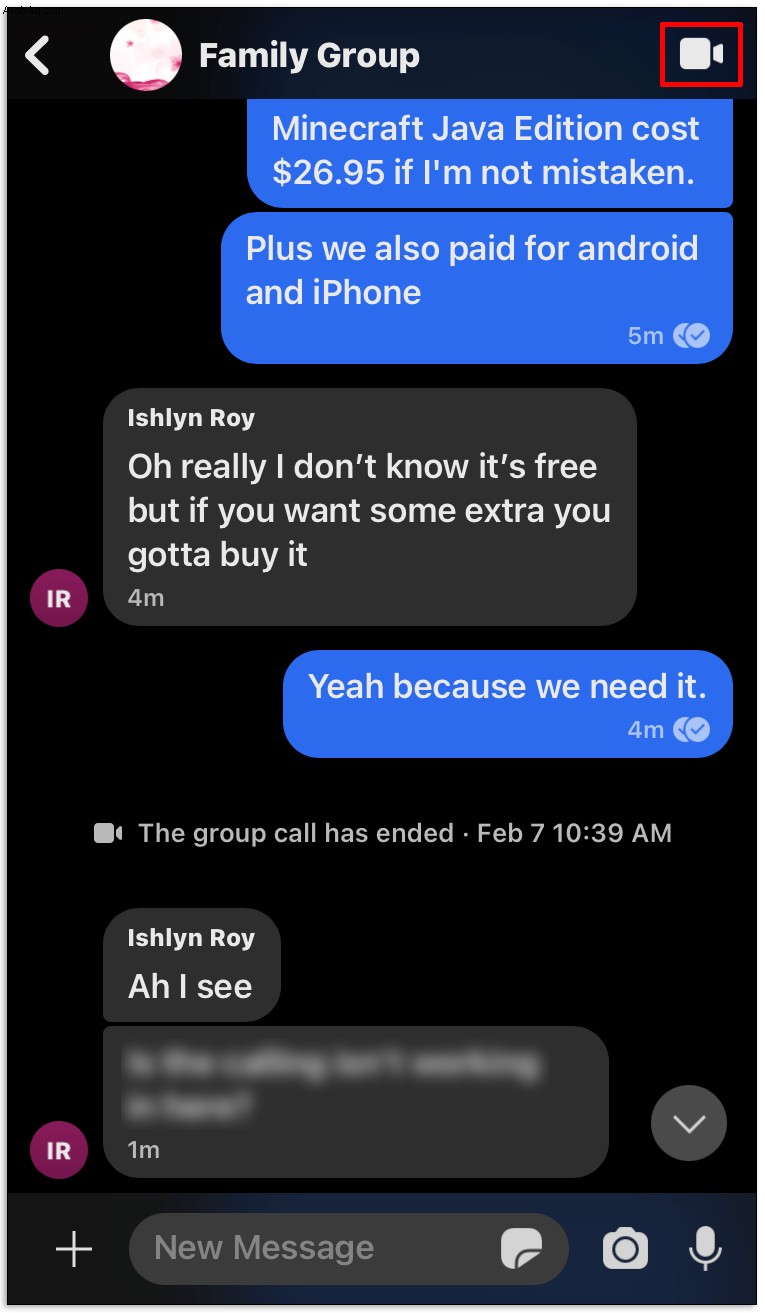Open the sticker picker in message box
This screenshot has width=765, height=1313.
pyautogui.click(x=522, y=1248)
